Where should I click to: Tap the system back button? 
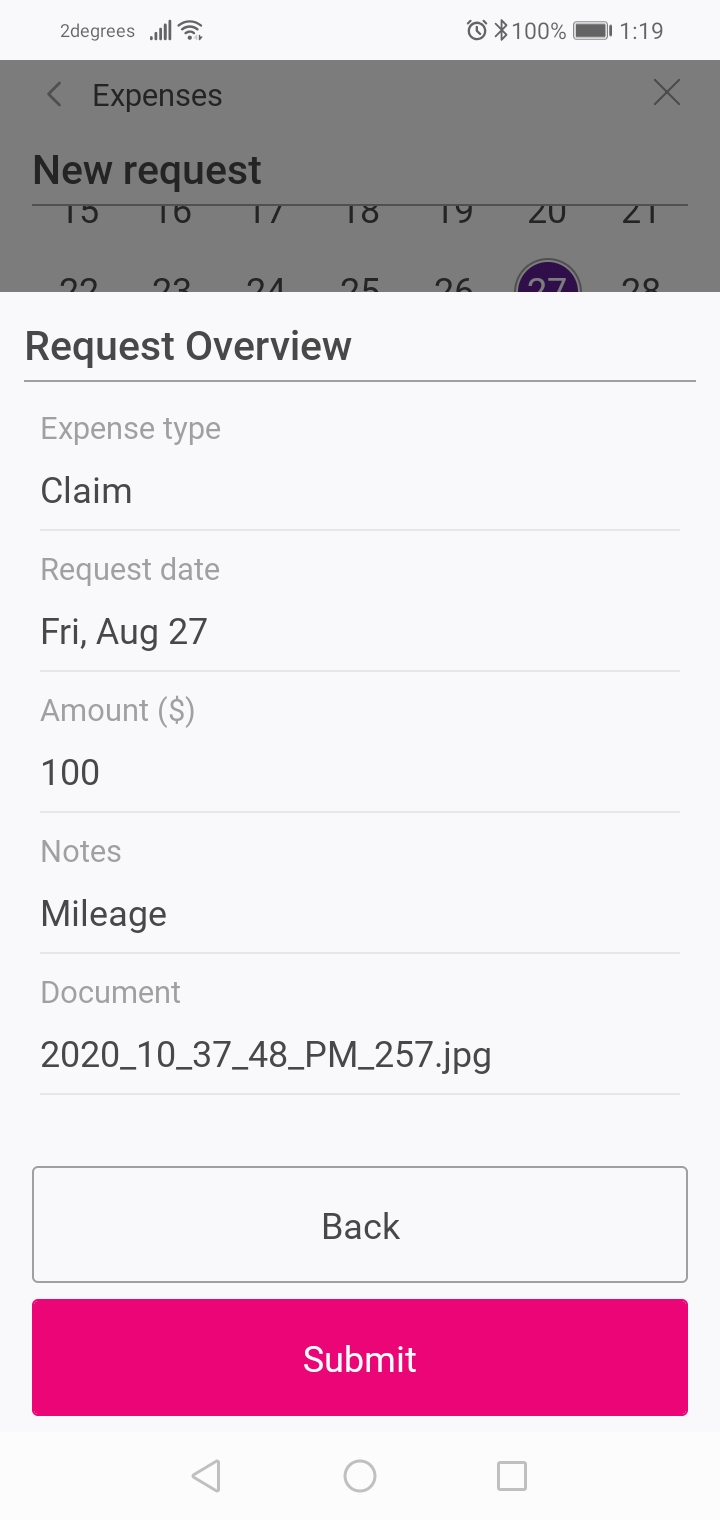click(206, 1476)
